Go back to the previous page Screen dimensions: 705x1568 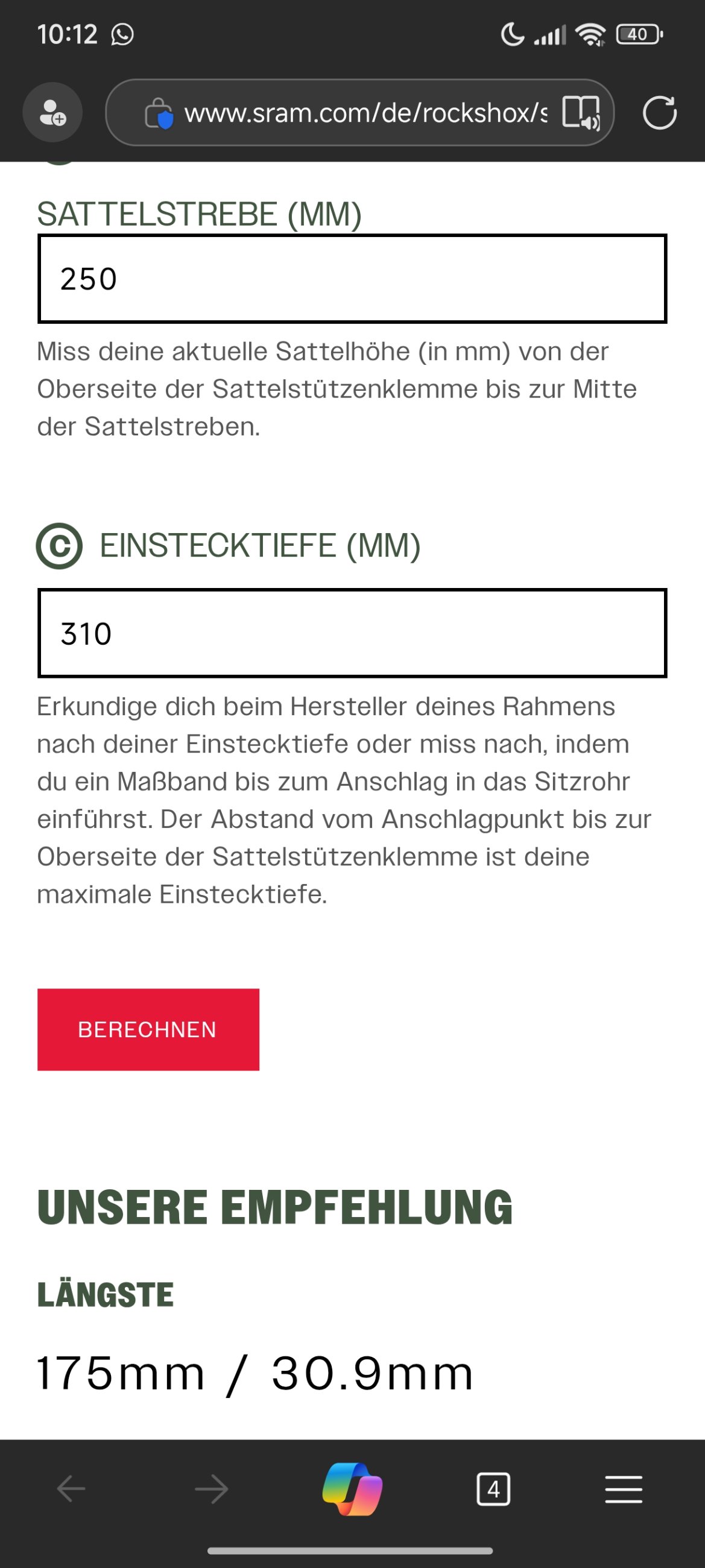pos(71,1490)
